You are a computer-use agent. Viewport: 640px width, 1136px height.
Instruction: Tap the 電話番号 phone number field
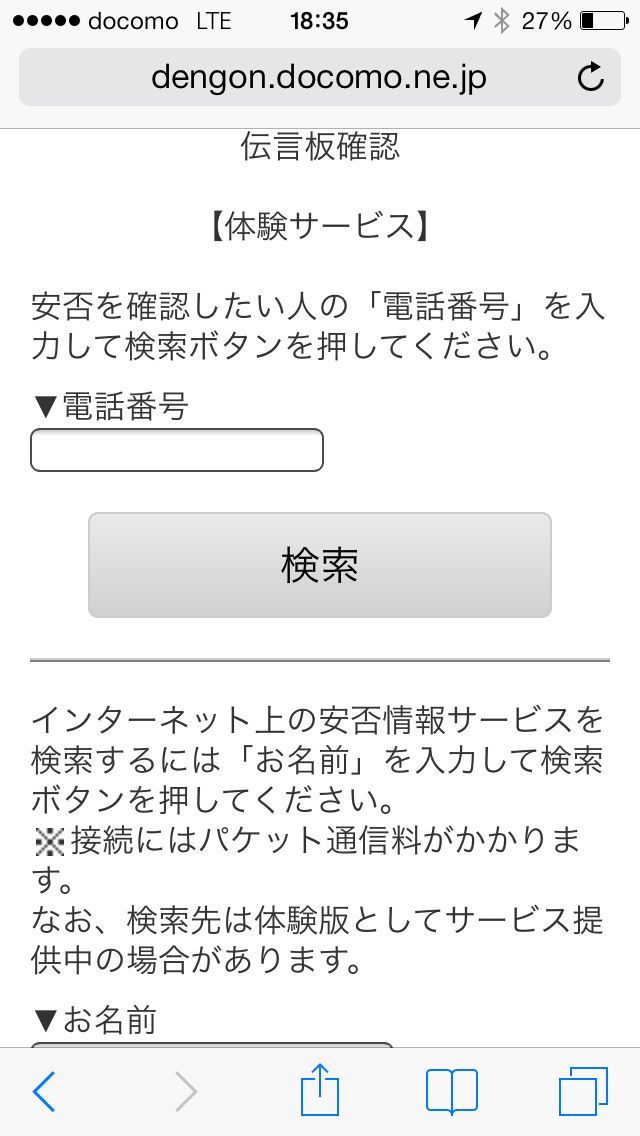click(x=176, y=450)
